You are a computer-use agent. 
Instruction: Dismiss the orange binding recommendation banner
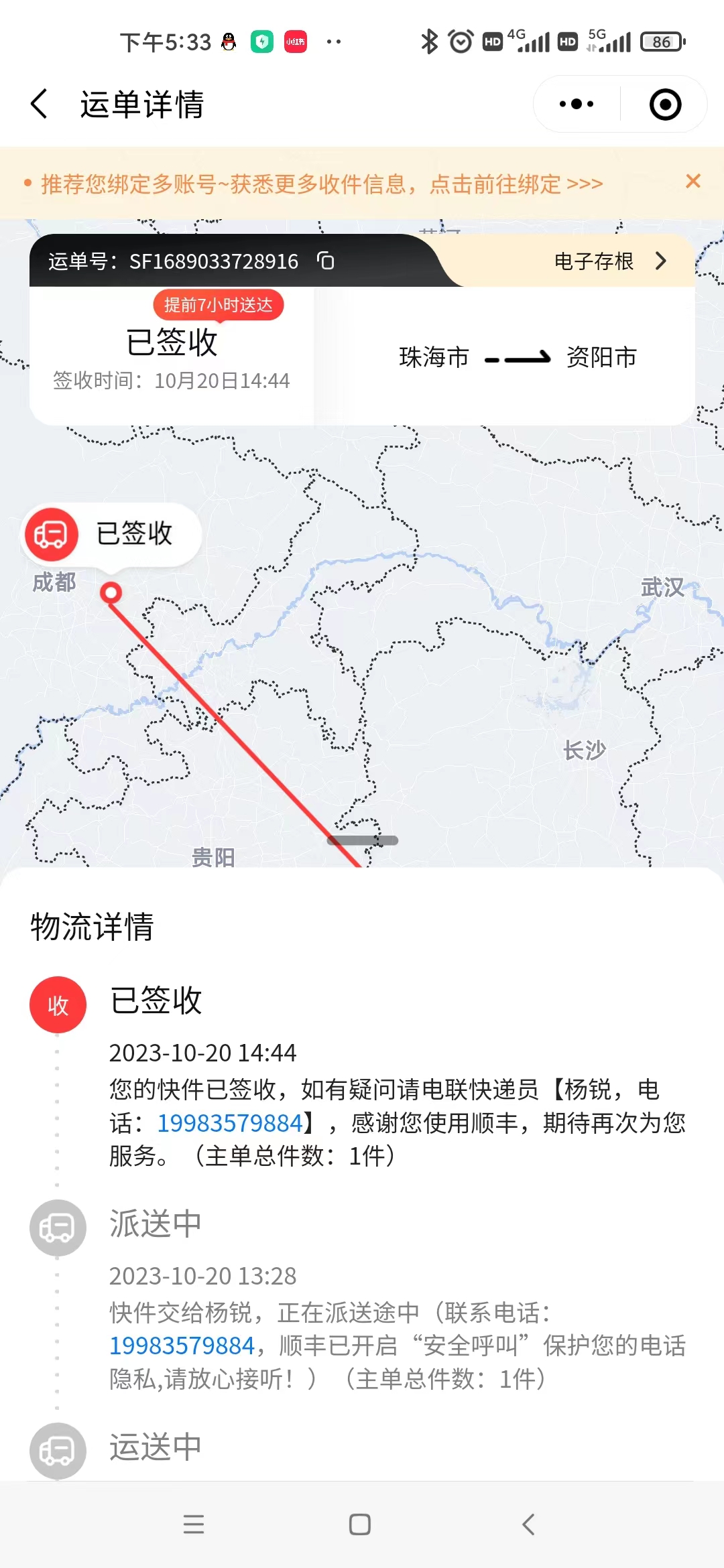click(x=693, y=182)
